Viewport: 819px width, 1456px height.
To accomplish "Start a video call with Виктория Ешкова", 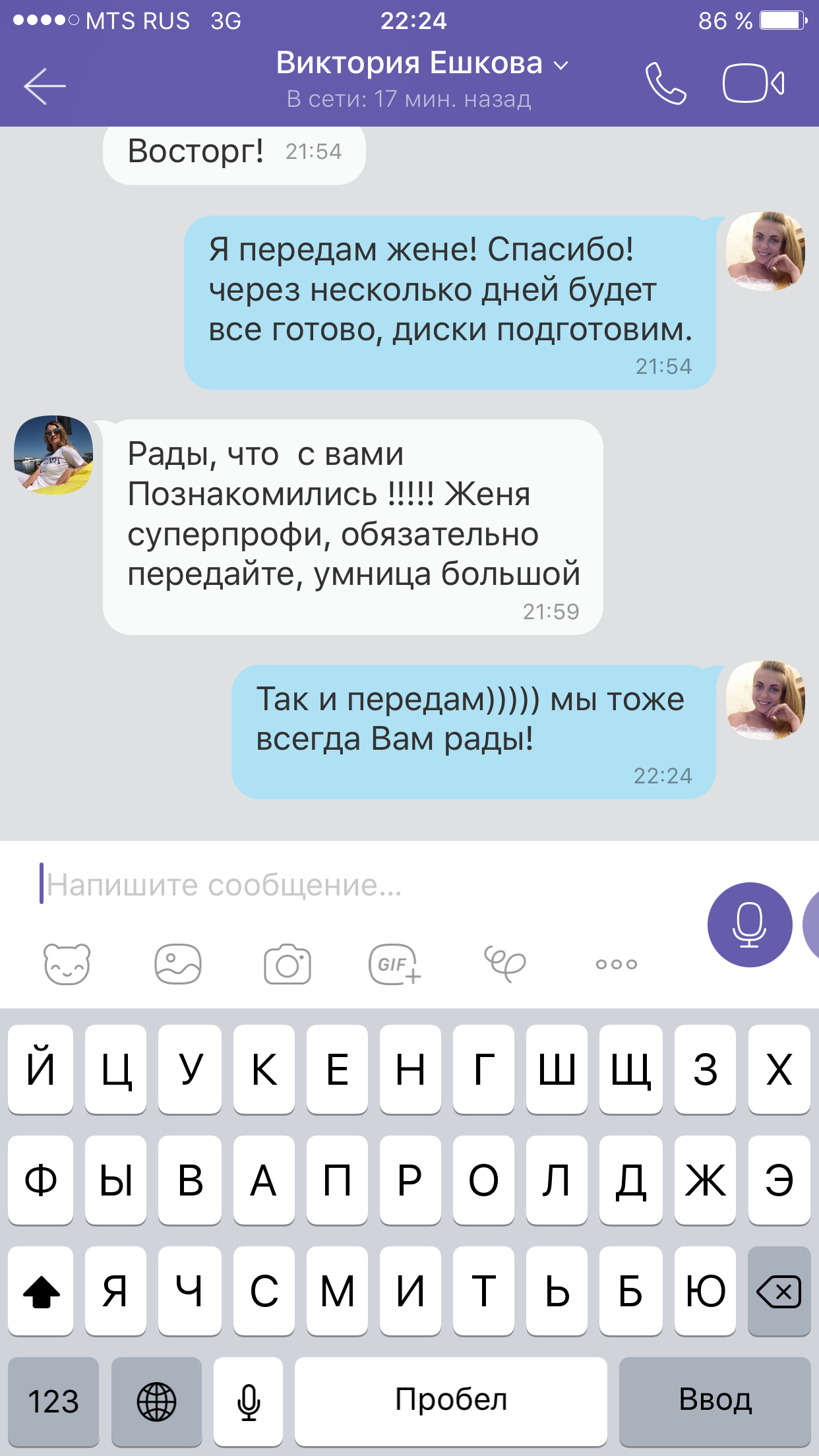I will click(753, 84).
